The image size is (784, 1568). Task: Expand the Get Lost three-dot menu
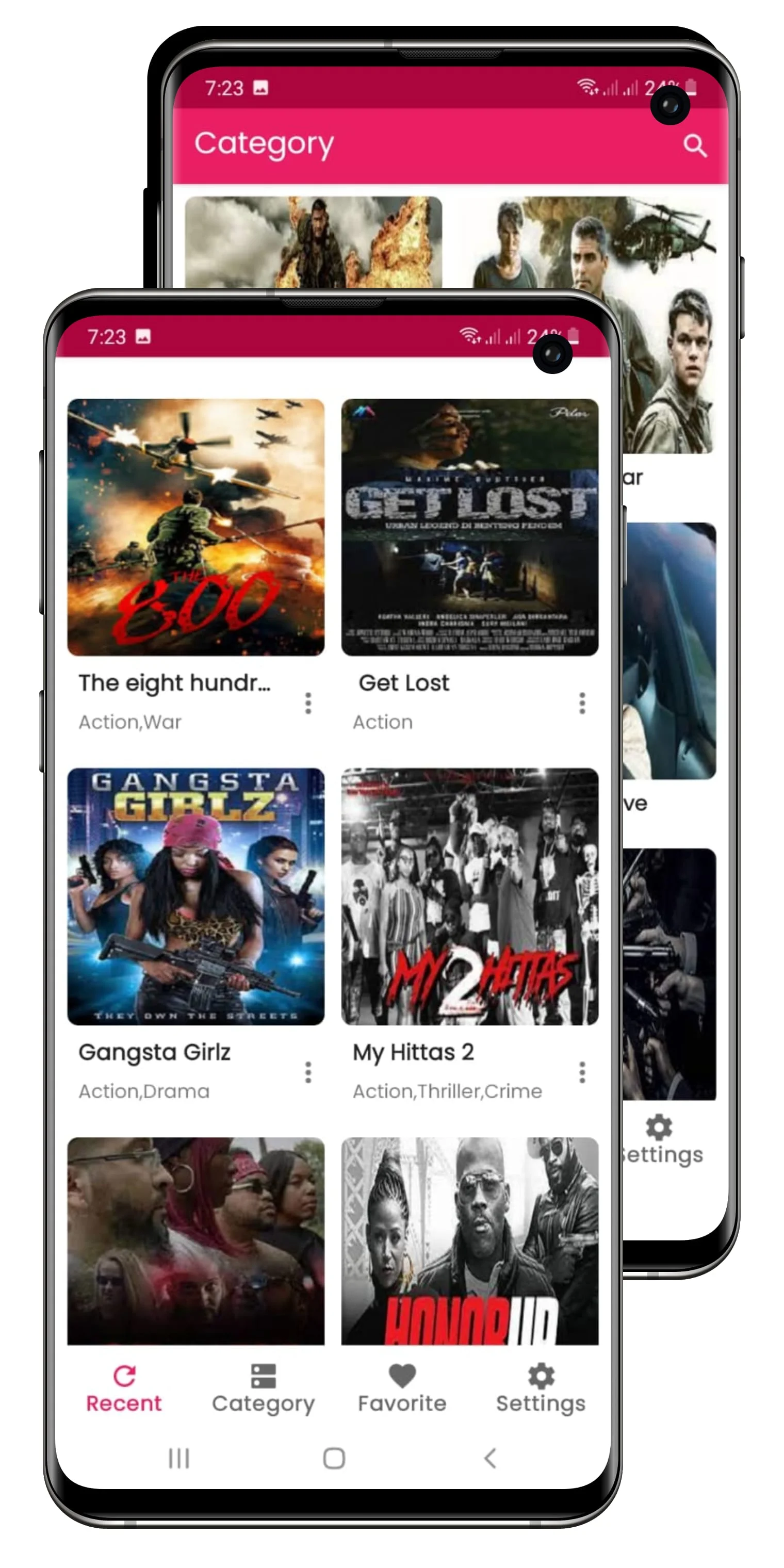click(x=582, y=703)
